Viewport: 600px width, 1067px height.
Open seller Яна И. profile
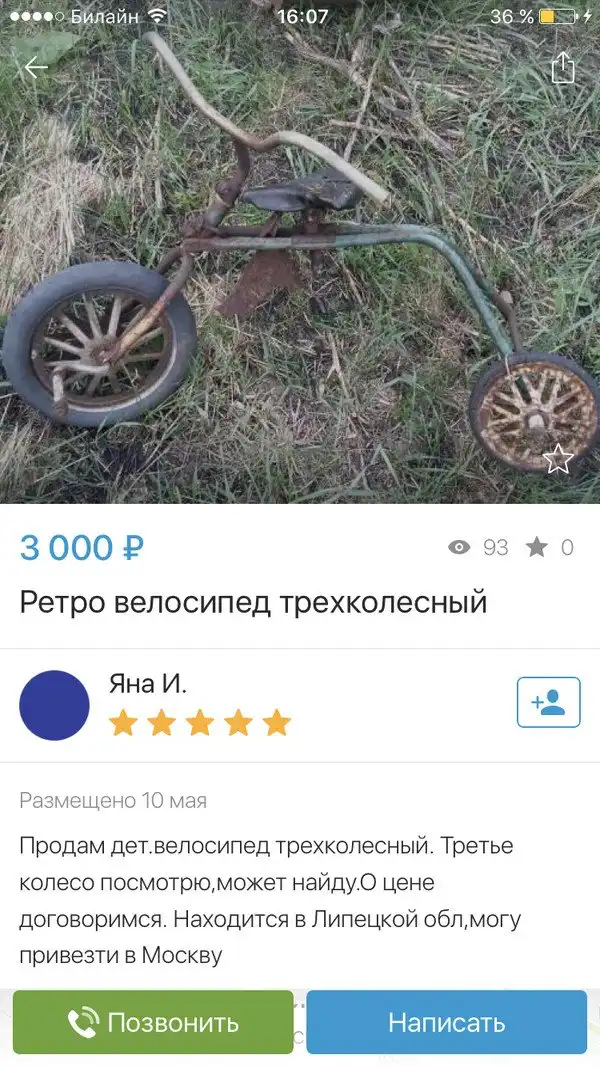147,685
